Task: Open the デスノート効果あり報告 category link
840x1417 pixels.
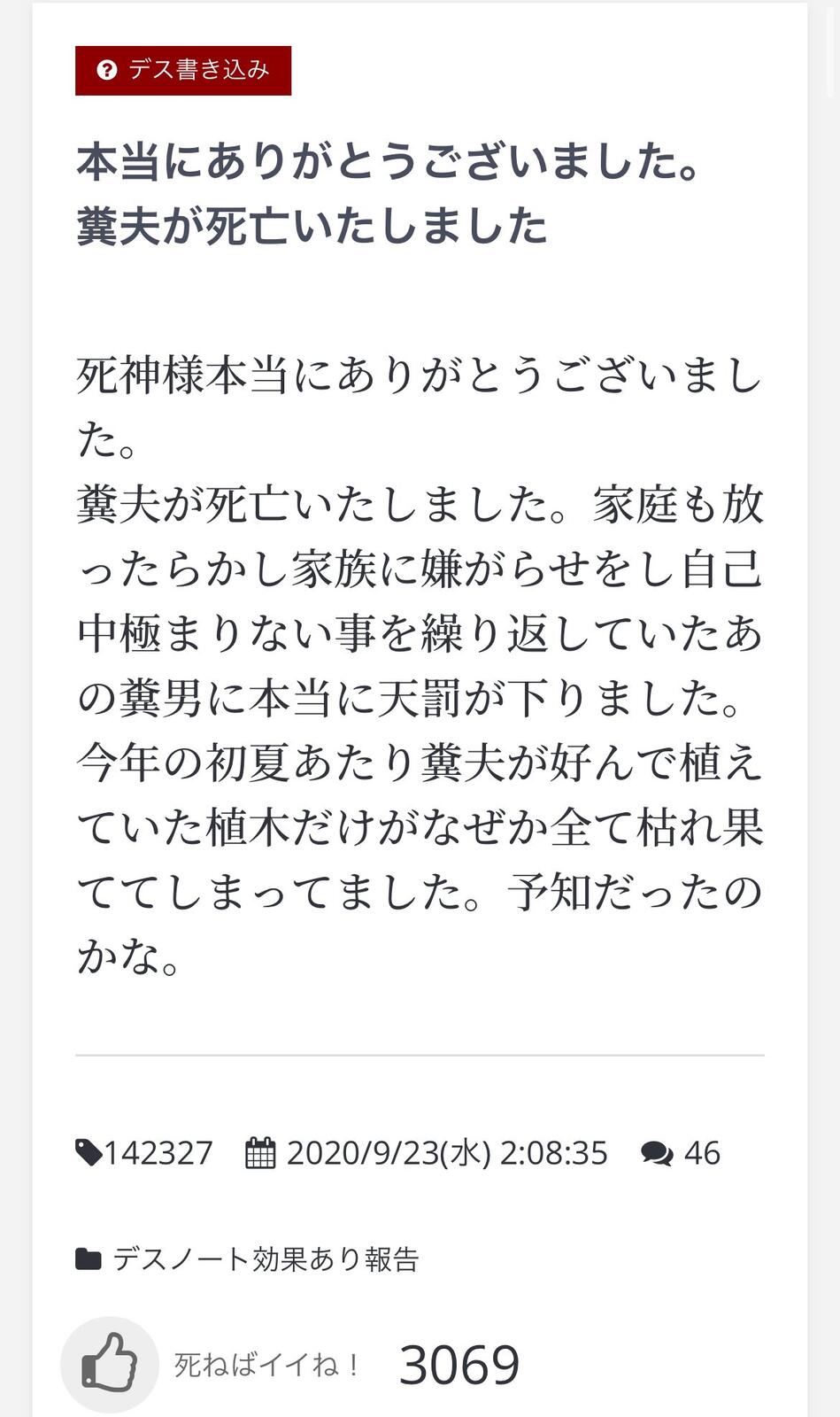Action: pyautogui.click(x=265, y=1258)
